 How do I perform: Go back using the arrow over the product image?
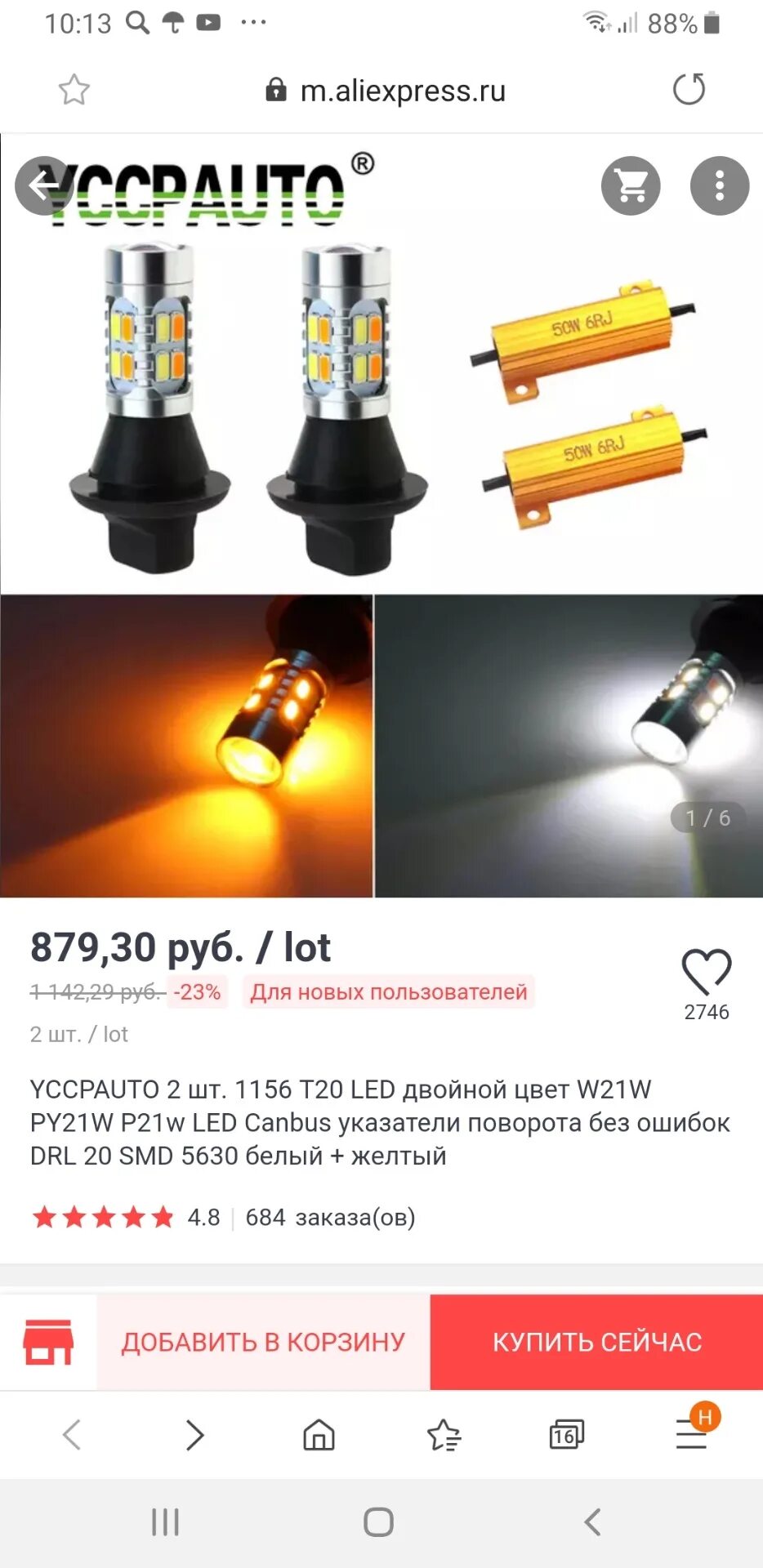click(44, 186)
